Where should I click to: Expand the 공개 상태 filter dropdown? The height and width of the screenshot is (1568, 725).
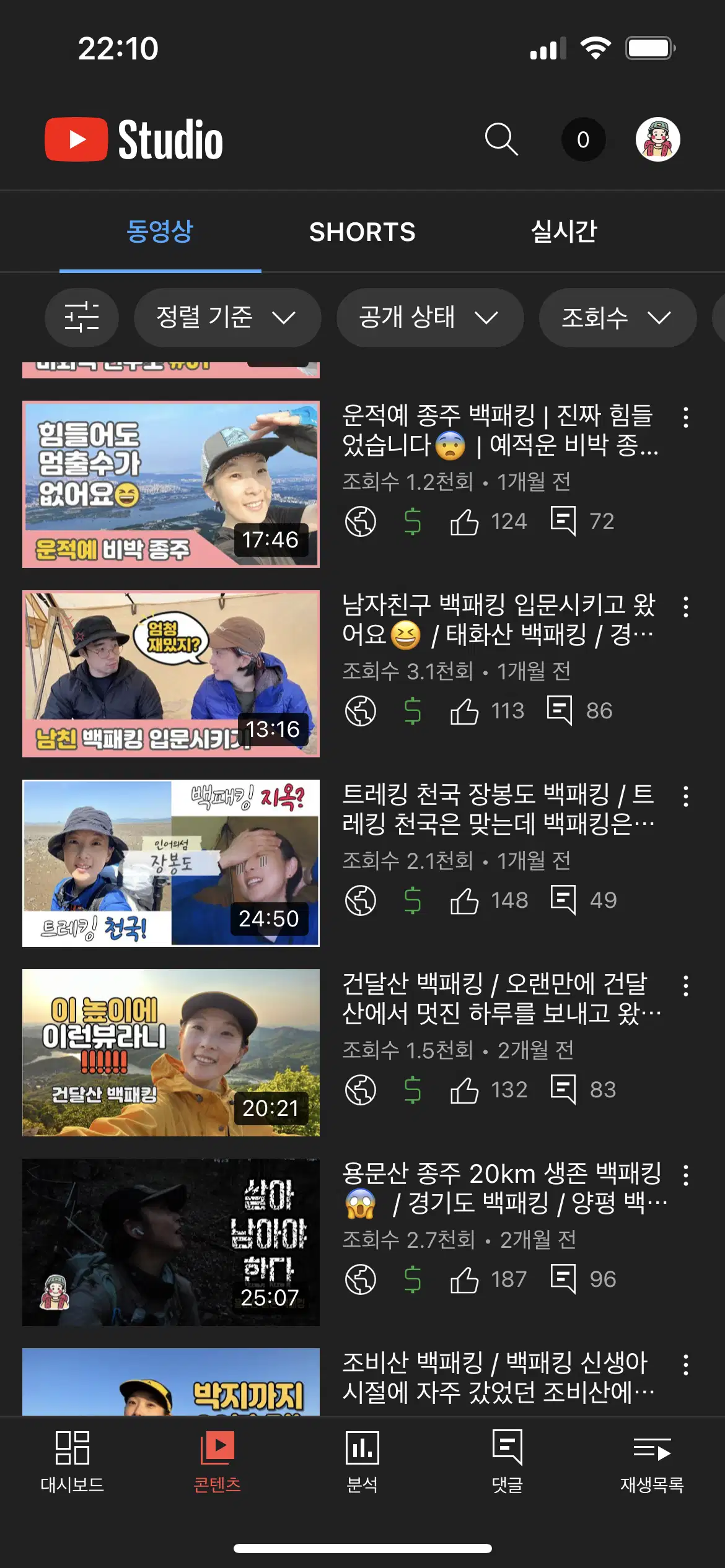(x=430, y=318)
